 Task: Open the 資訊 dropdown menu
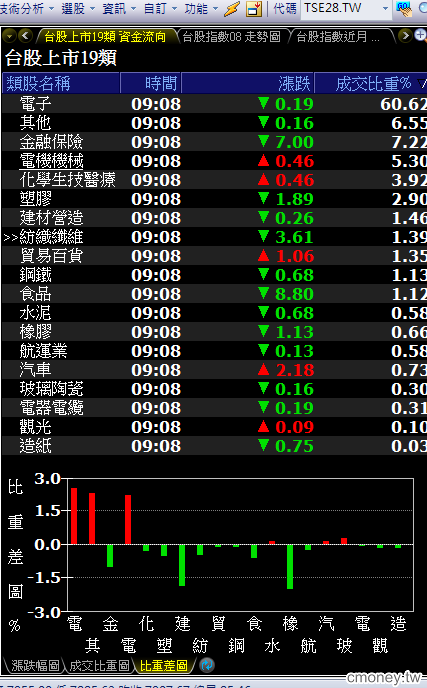119,8
